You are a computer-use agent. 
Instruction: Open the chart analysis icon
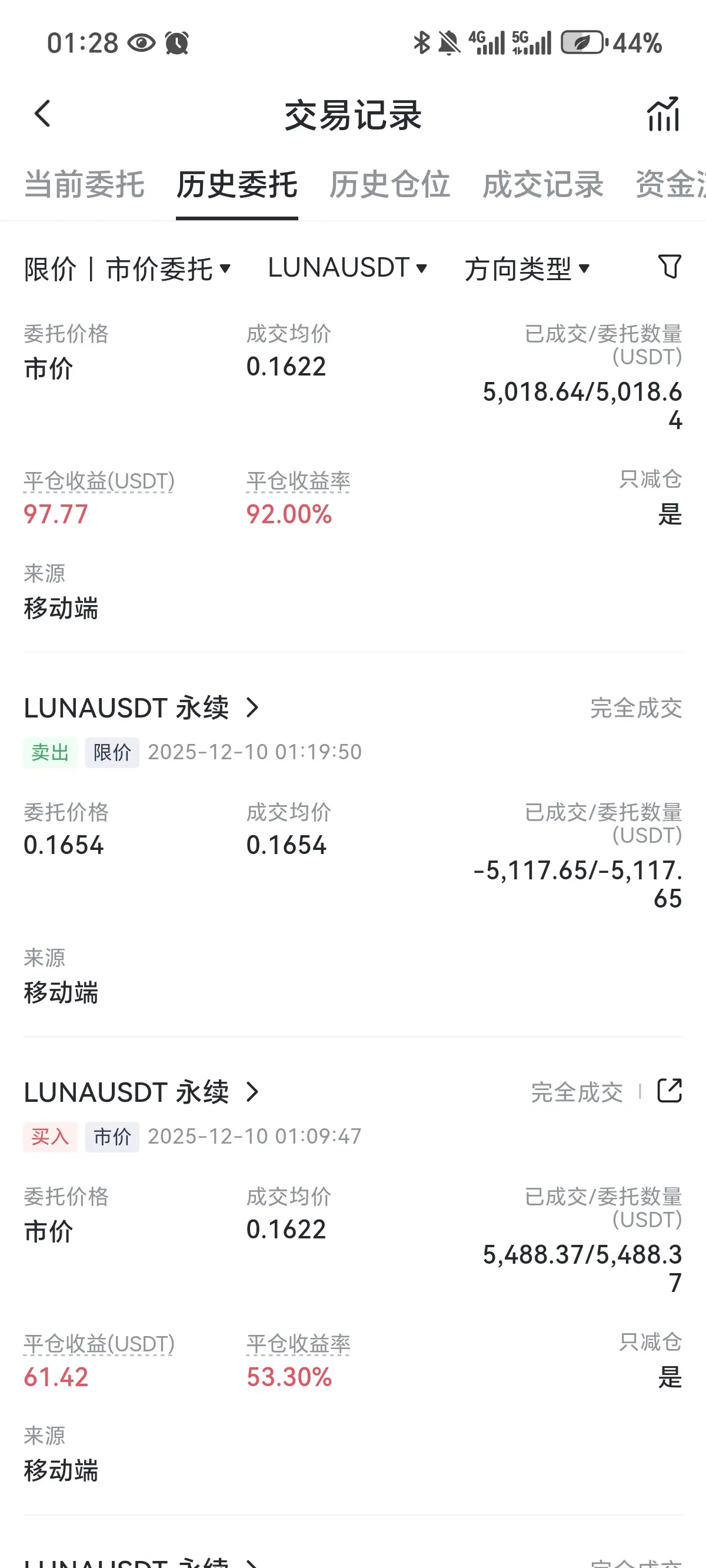click(x=663, y=114)
